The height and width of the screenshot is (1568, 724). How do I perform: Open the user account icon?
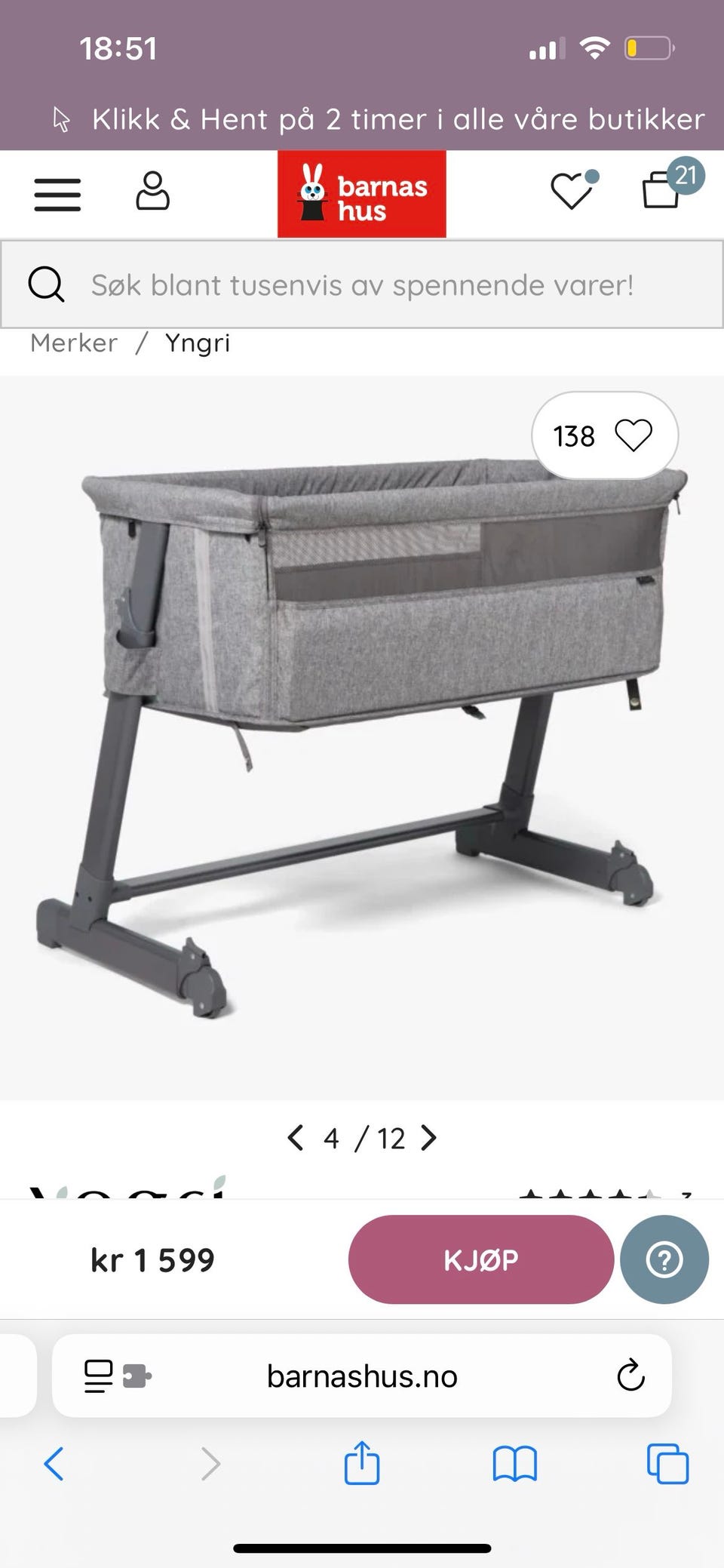152,191
